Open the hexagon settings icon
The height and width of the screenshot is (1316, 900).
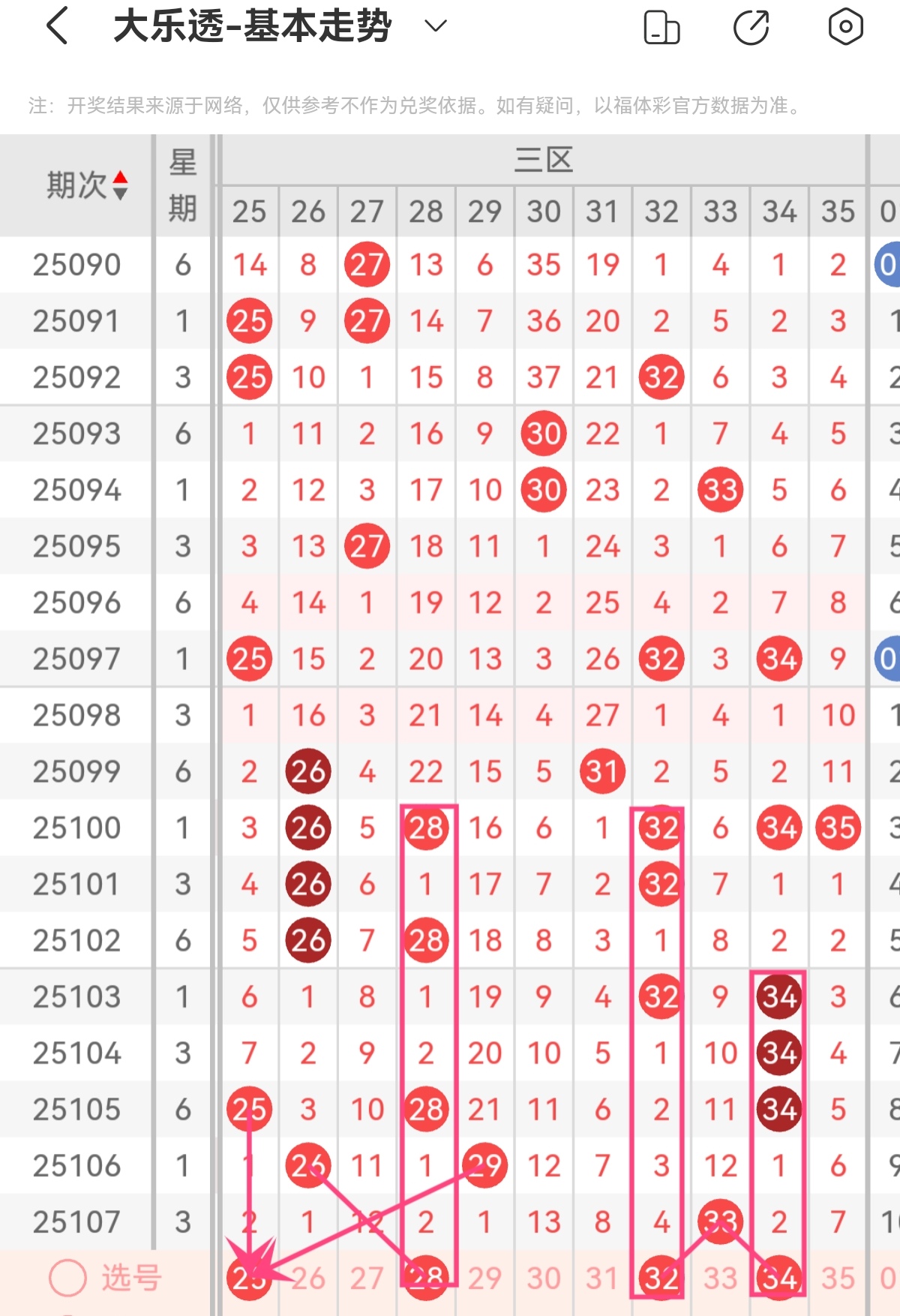(x=845, y=27)
